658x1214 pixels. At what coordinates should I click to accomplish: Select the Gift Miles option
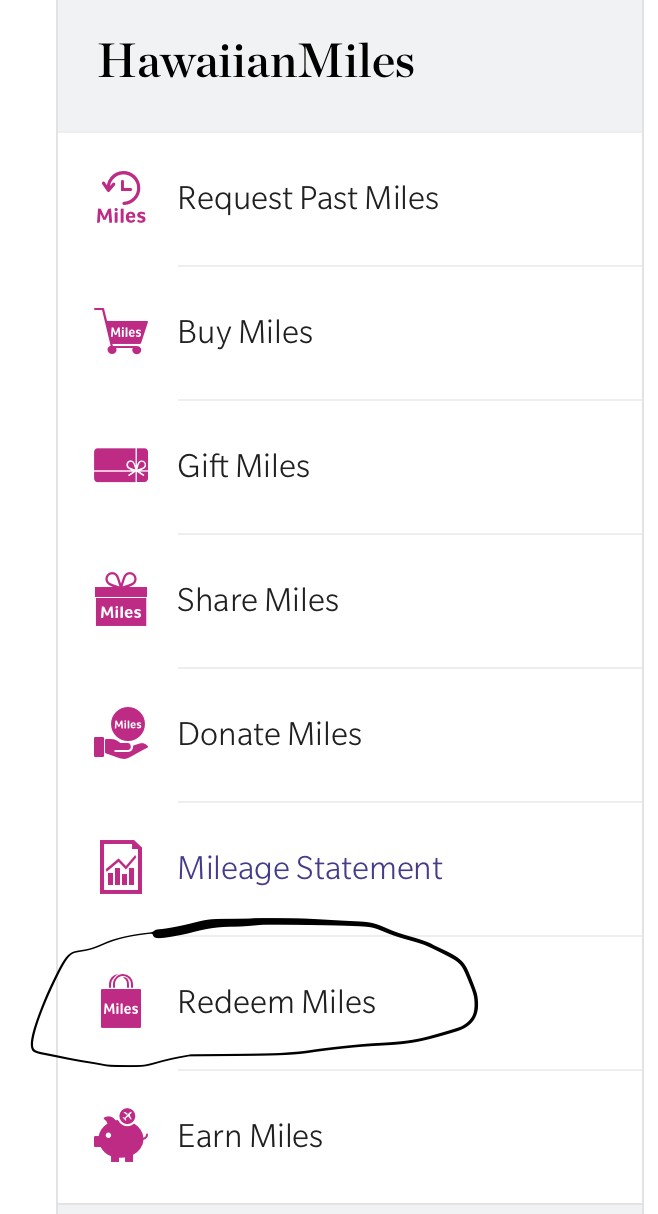(x=350, y=467)
